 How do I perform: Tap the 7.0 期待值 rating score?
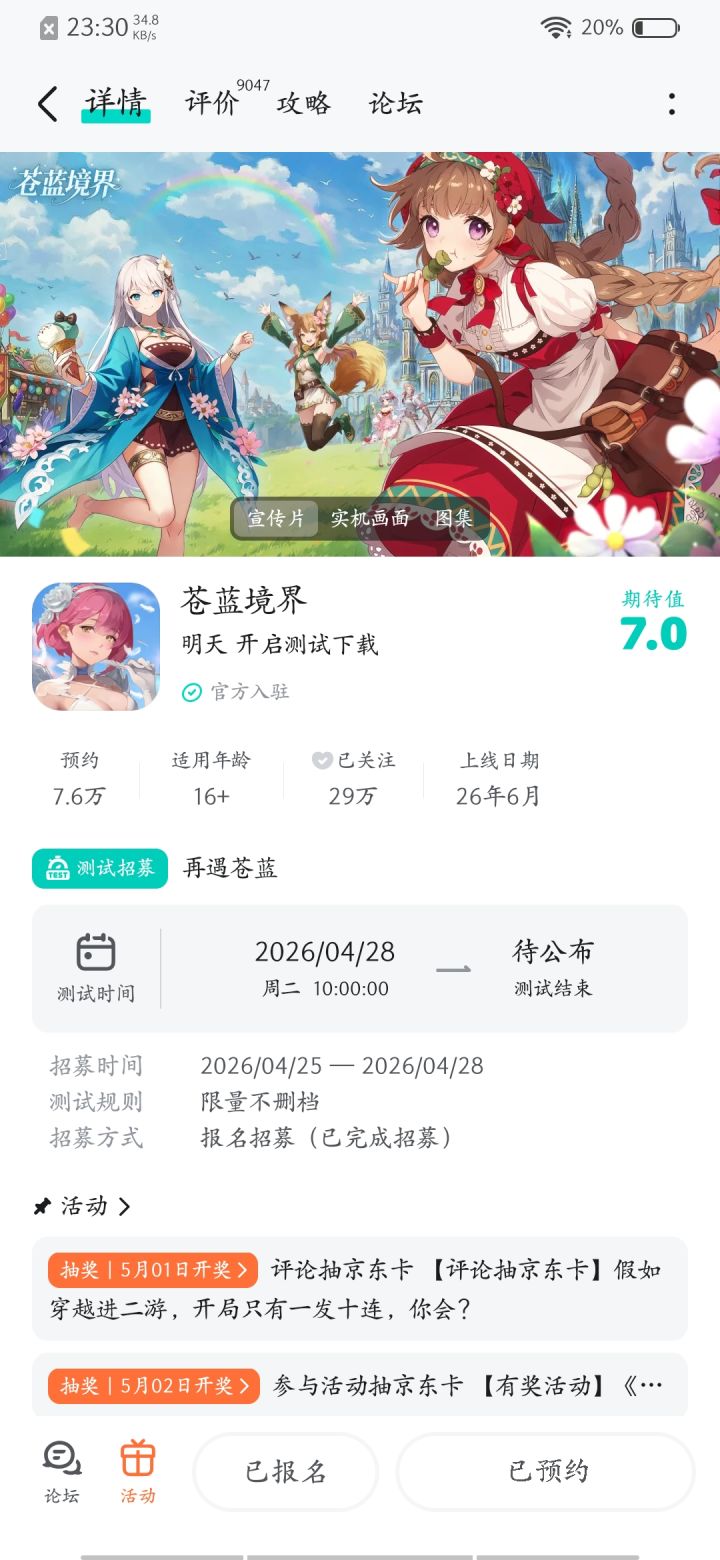click(x=655, y=633)
